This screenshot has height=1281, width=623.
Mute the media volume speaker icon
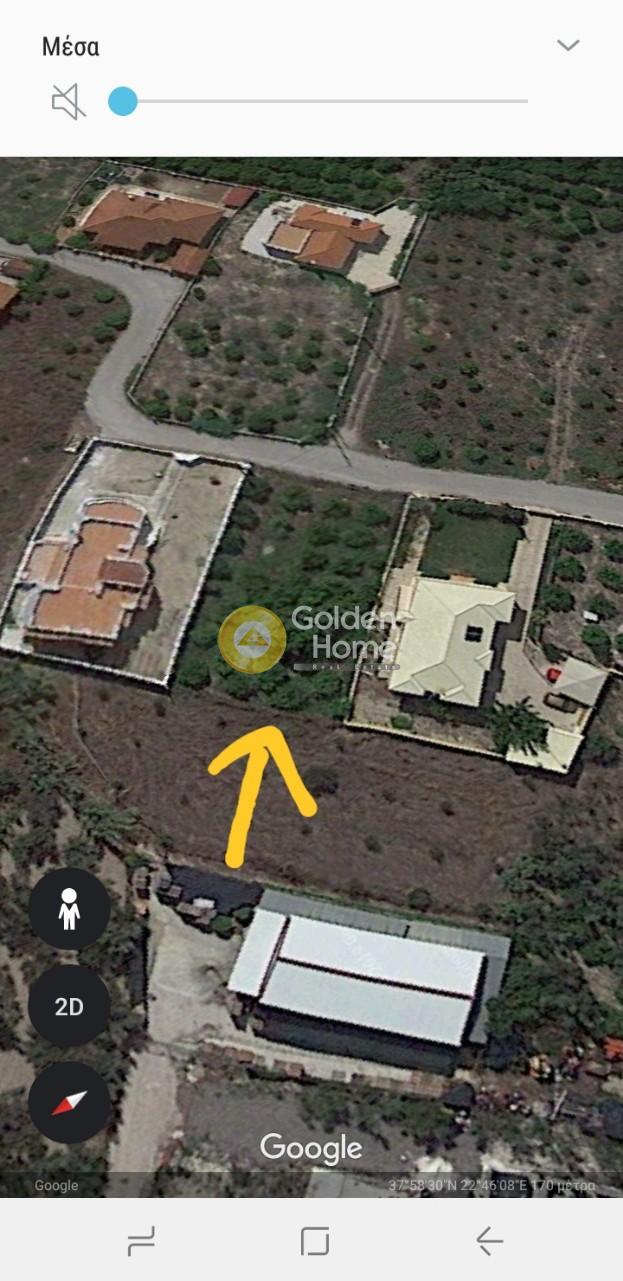pos(68,102)
